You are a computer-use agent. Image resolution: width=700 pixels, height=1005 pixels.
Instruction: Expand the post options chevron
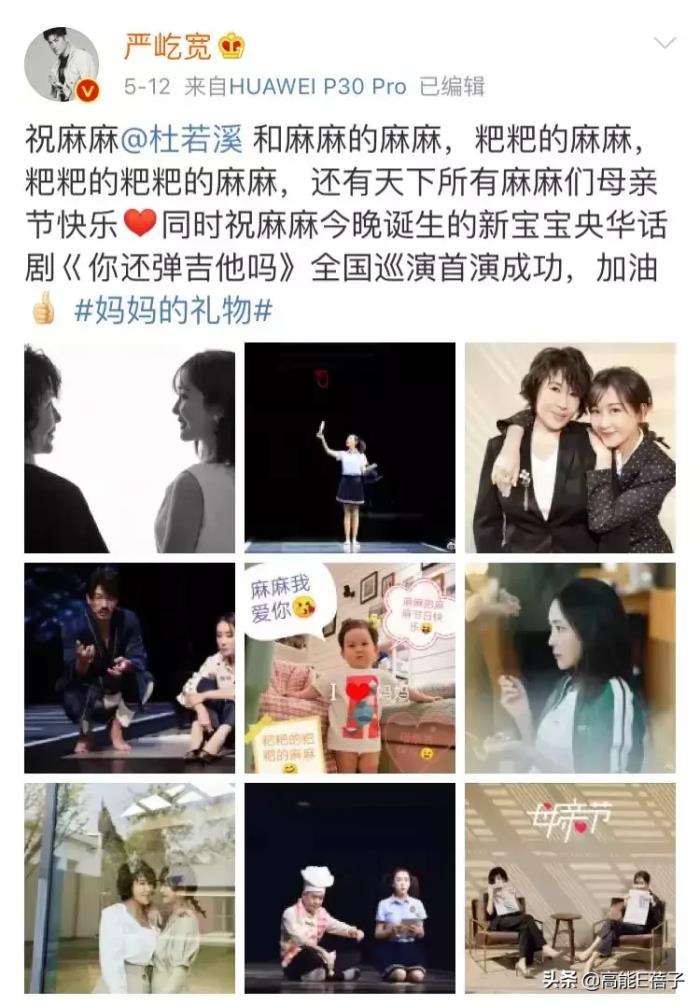click(664, 43)
